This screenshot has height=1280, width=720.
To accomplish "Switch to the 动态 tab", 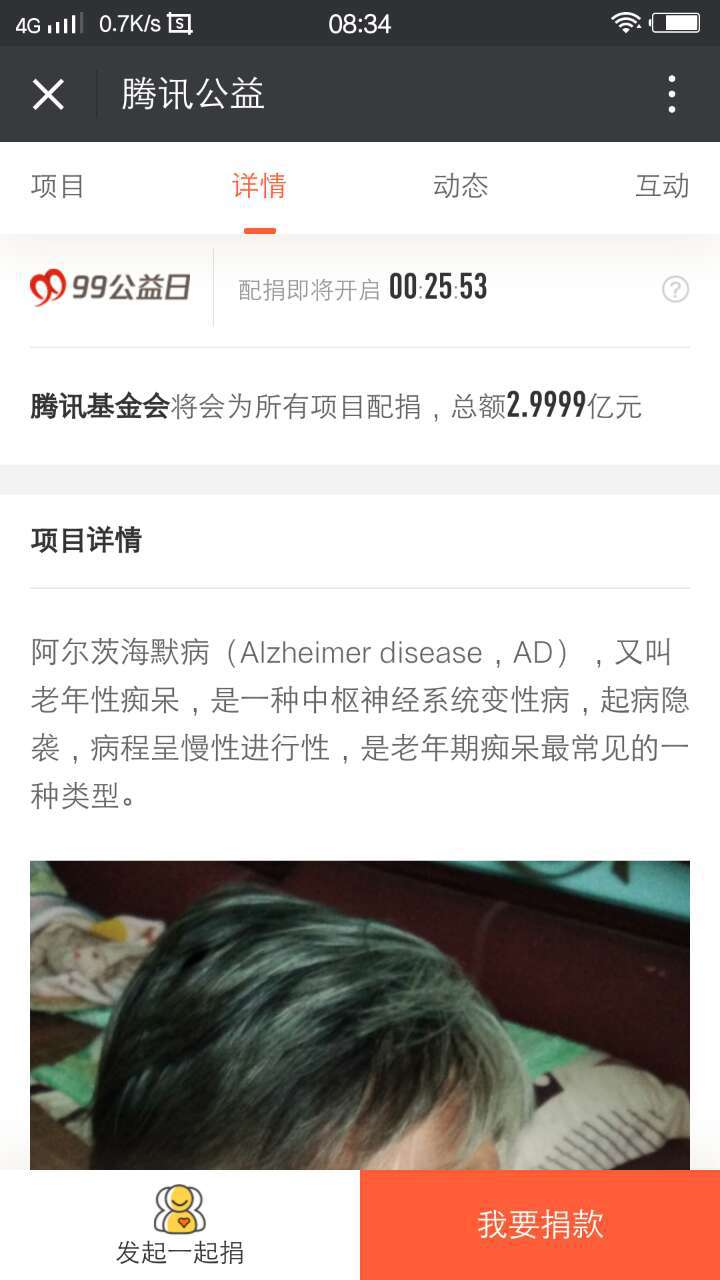I will (460, 186).
